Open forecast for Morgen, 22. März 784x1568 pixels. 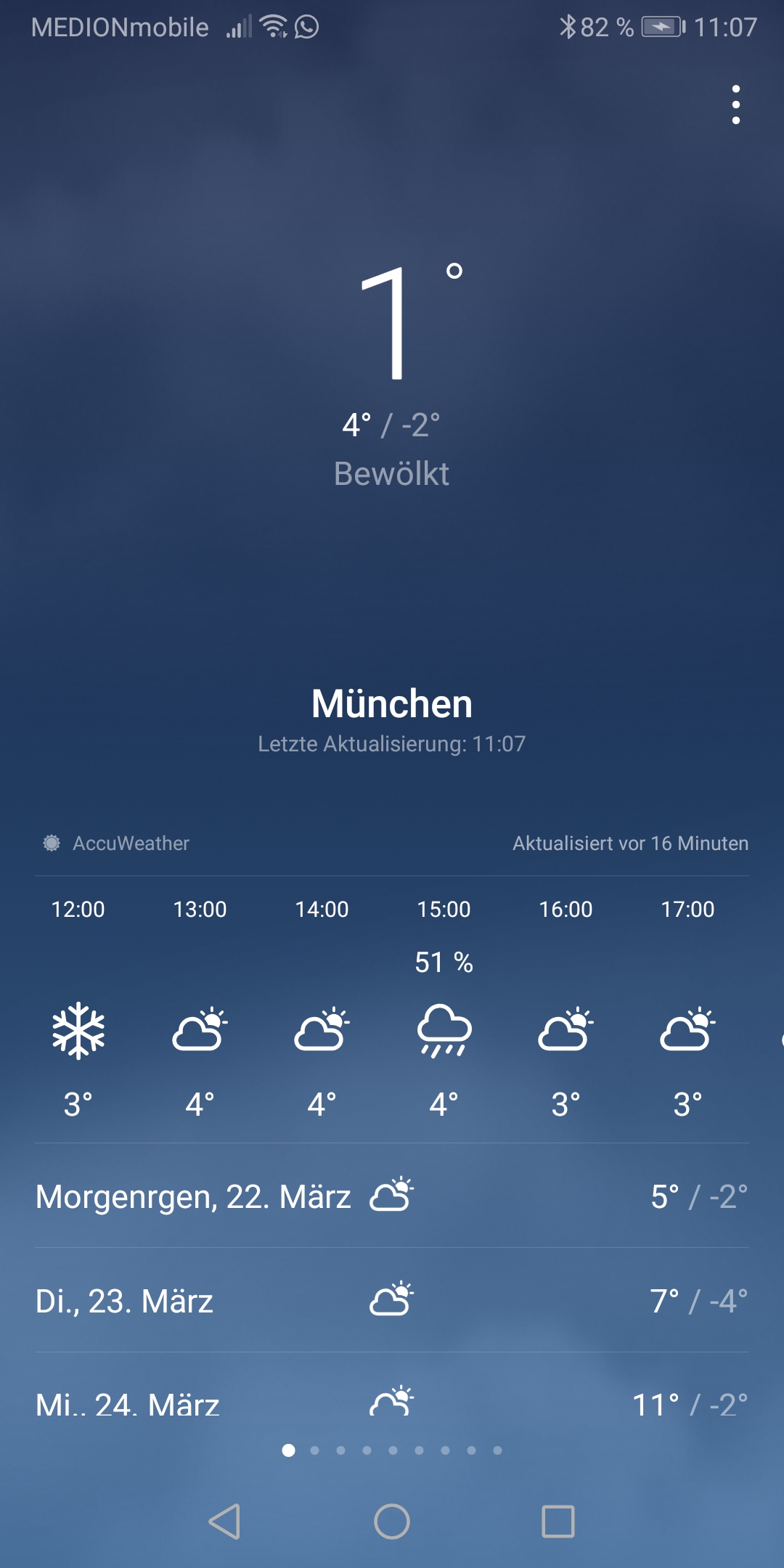[392, 1196]
